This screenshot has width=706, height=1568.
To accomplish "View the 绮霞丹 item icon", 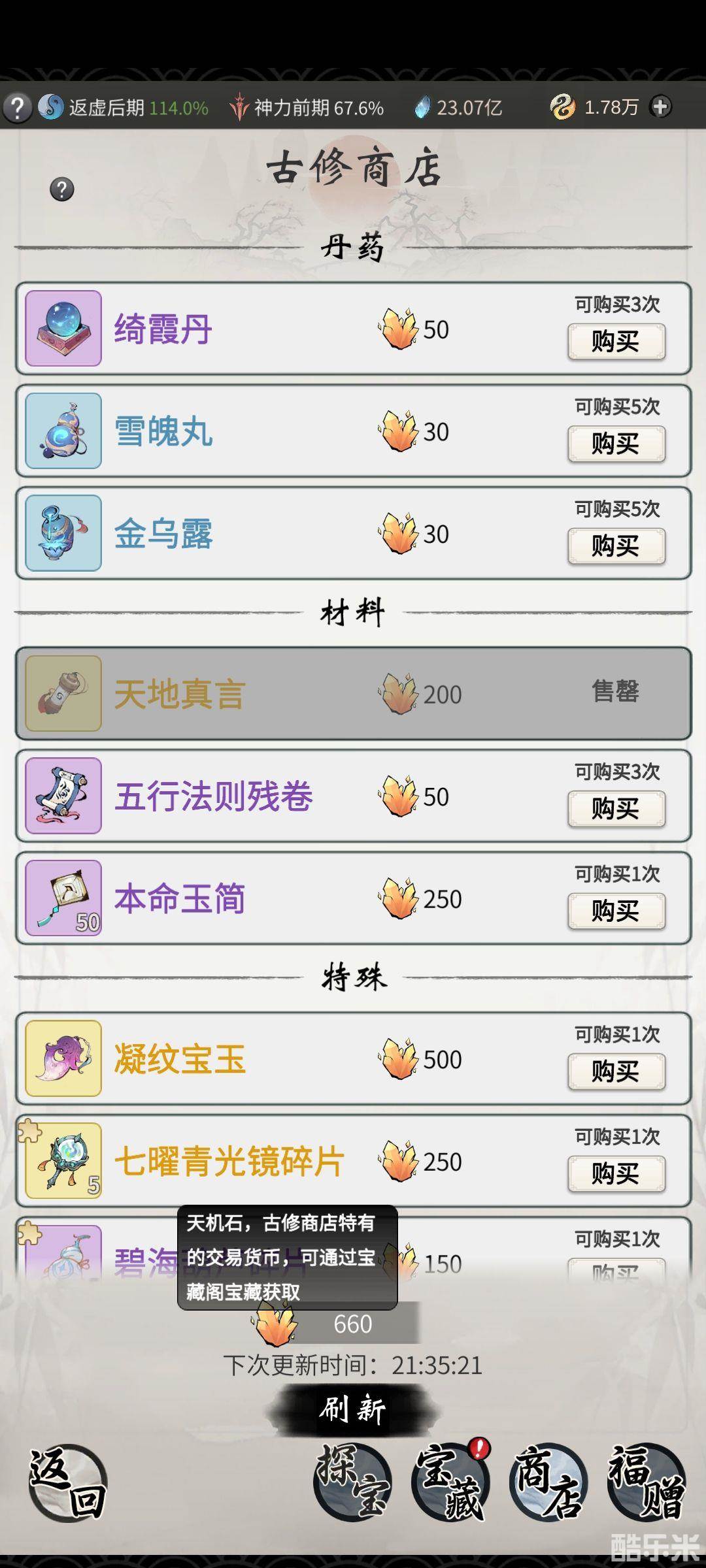I will [x=63, y=329].
